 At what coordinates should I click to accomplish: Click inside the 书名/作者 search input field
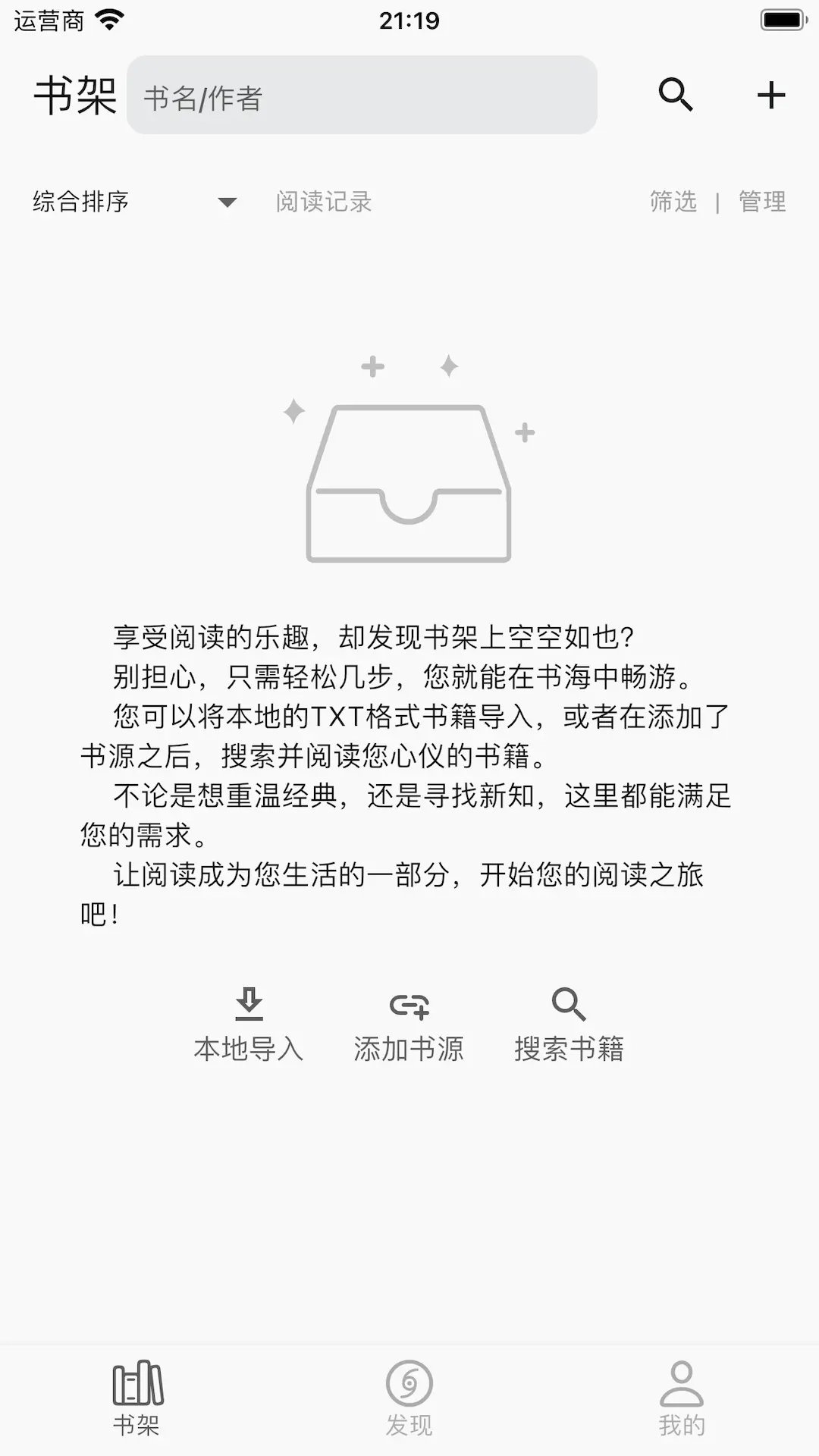coord(362,94)
